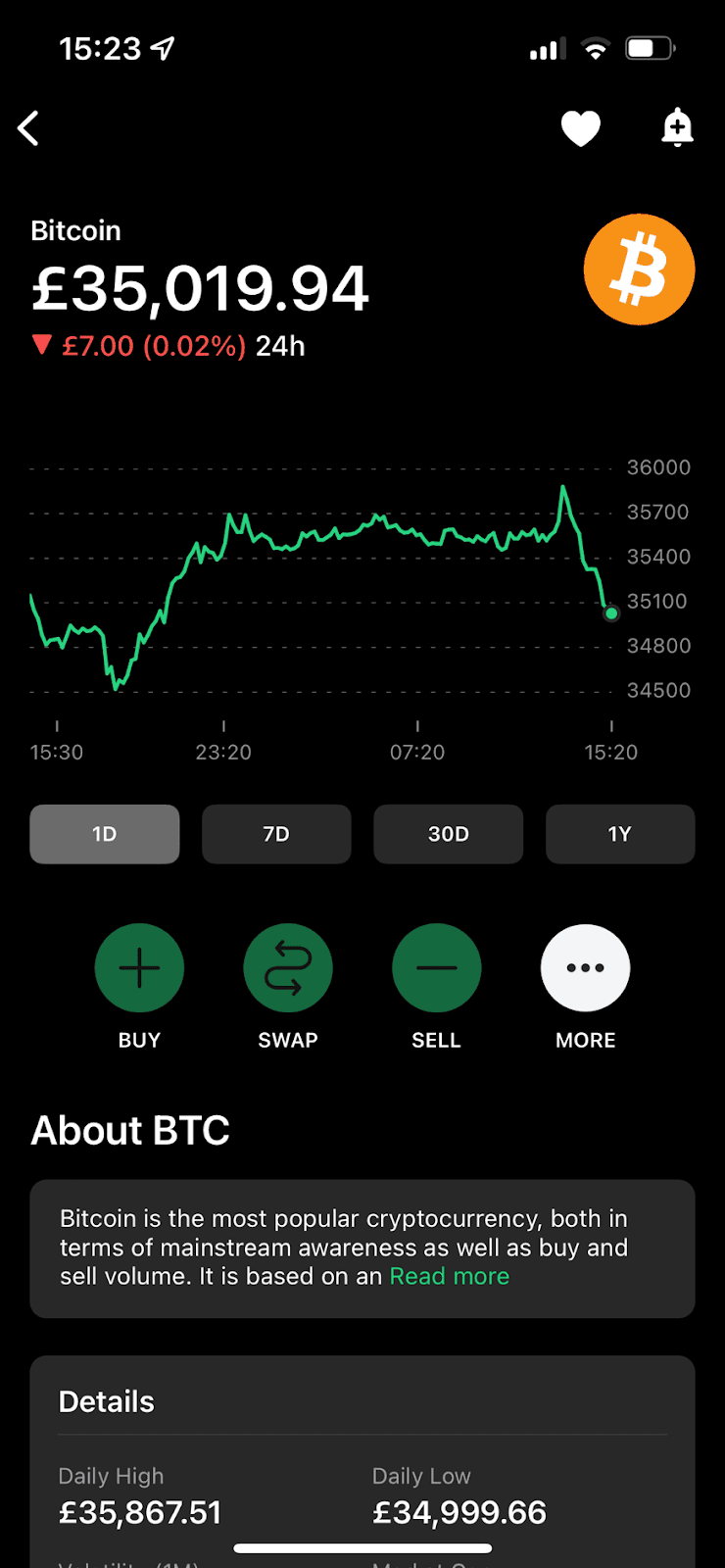Favorite Bitcoin with the heart toggle
Image resolution: width=725 pixels, height=1568 pixels.
click(x=581, y=127)
